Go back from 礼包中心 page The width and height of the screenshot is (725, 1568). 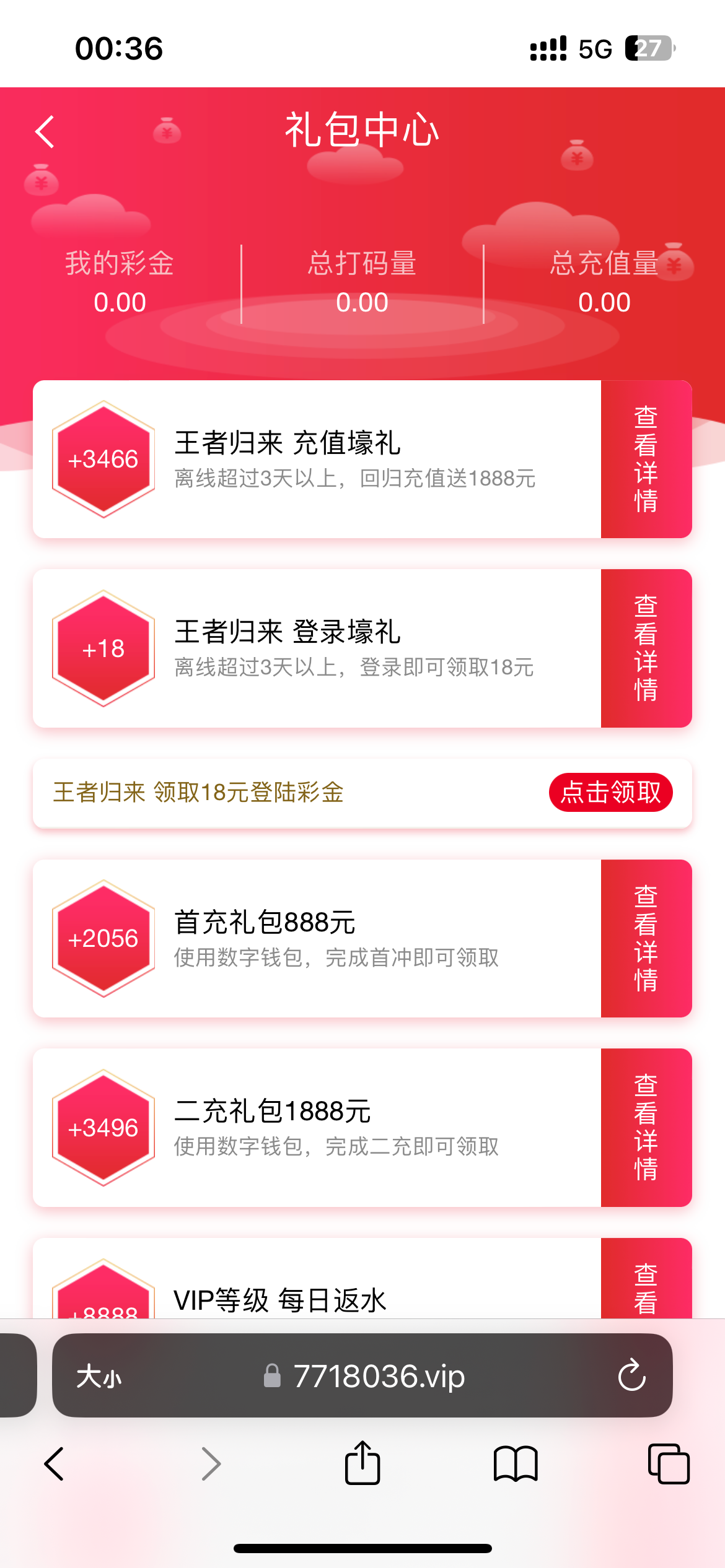(45, 132)
